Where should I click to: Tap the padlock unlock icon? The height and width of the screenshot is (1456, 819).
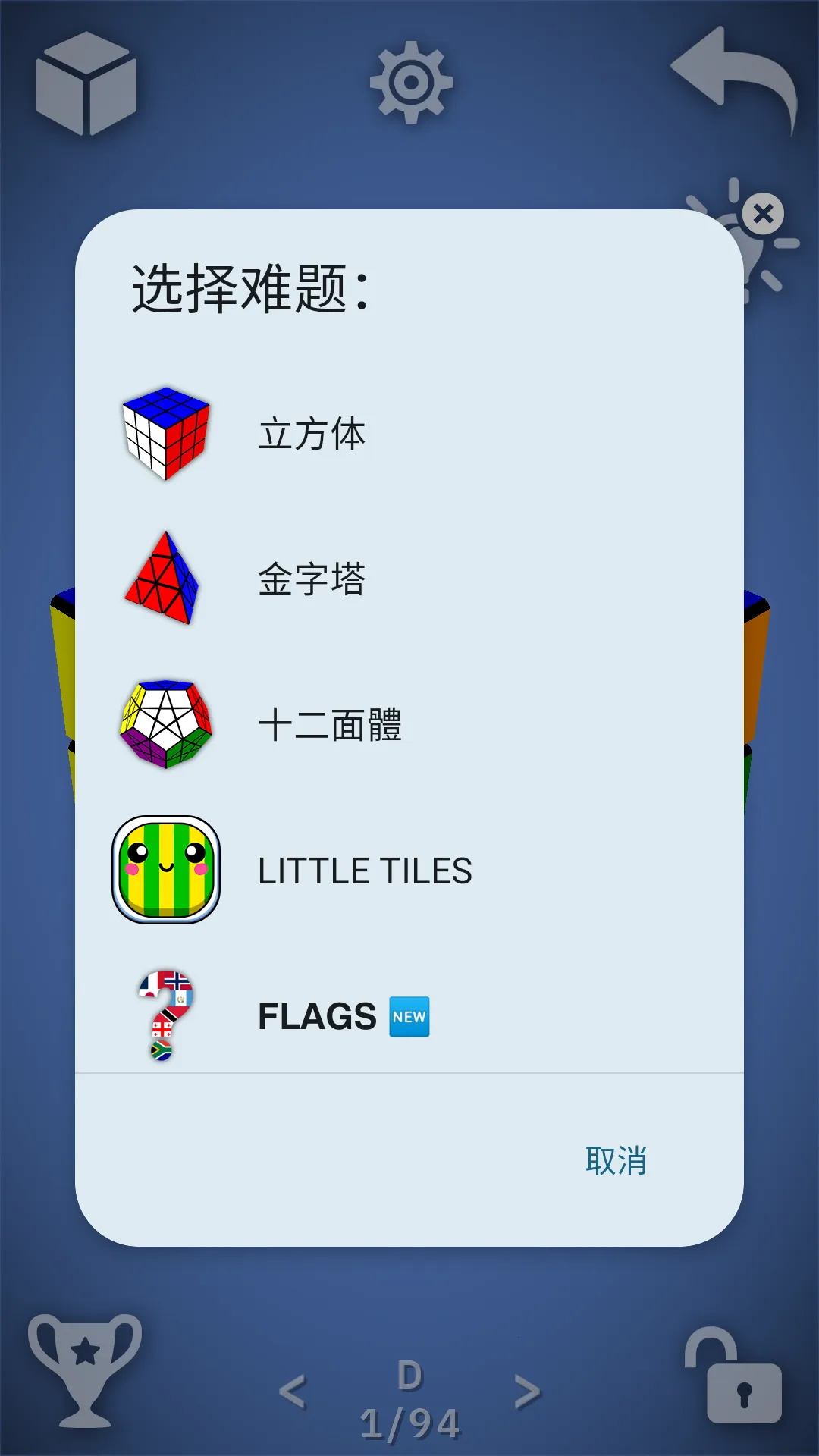[734, 1376]
